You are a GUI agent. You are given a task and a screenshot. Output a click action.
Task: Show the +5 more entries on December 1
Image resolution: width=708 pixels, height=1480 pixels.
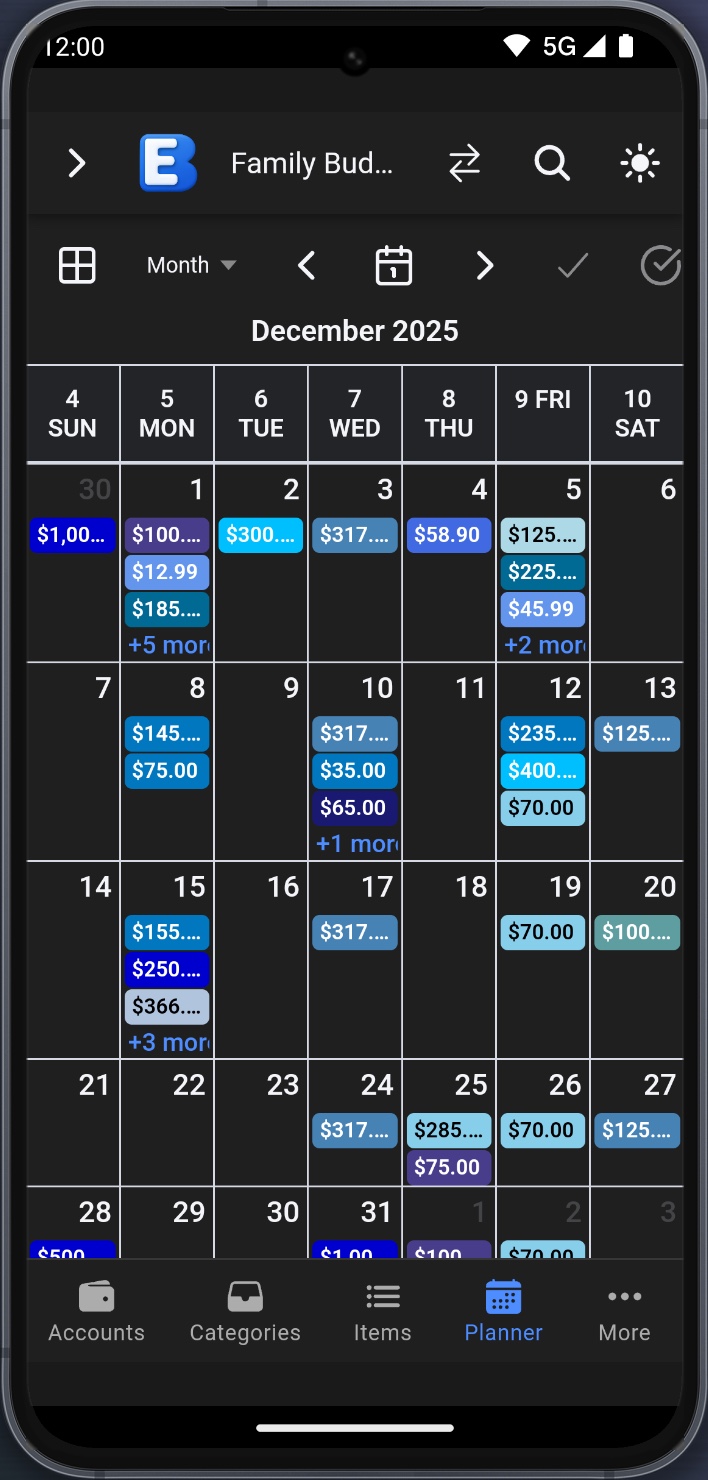tap(168, 645)
